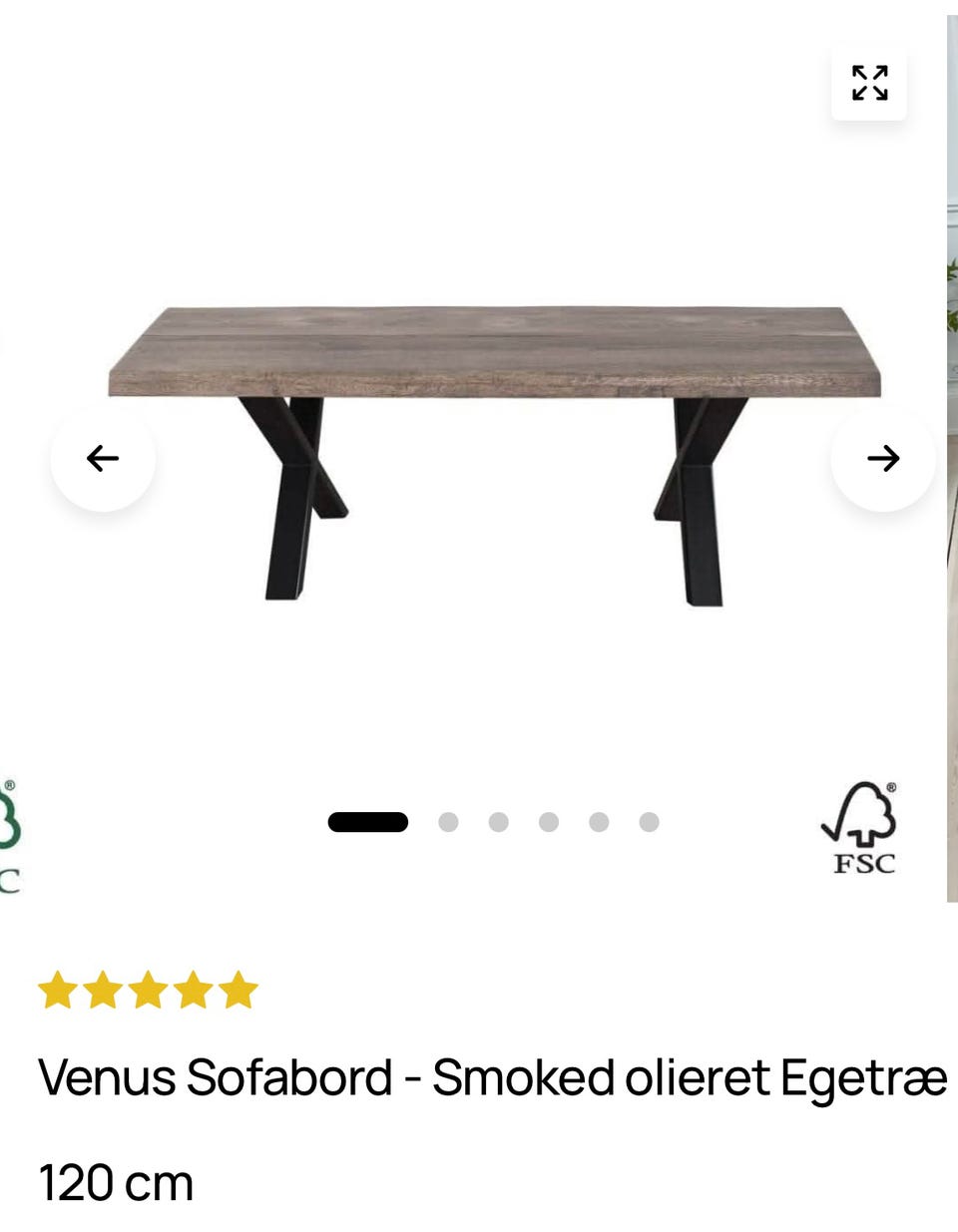Select the fifth image dot indicator
Image resolution: width=958 pixels, height=1232 pixels.
[x=597, y=822]
